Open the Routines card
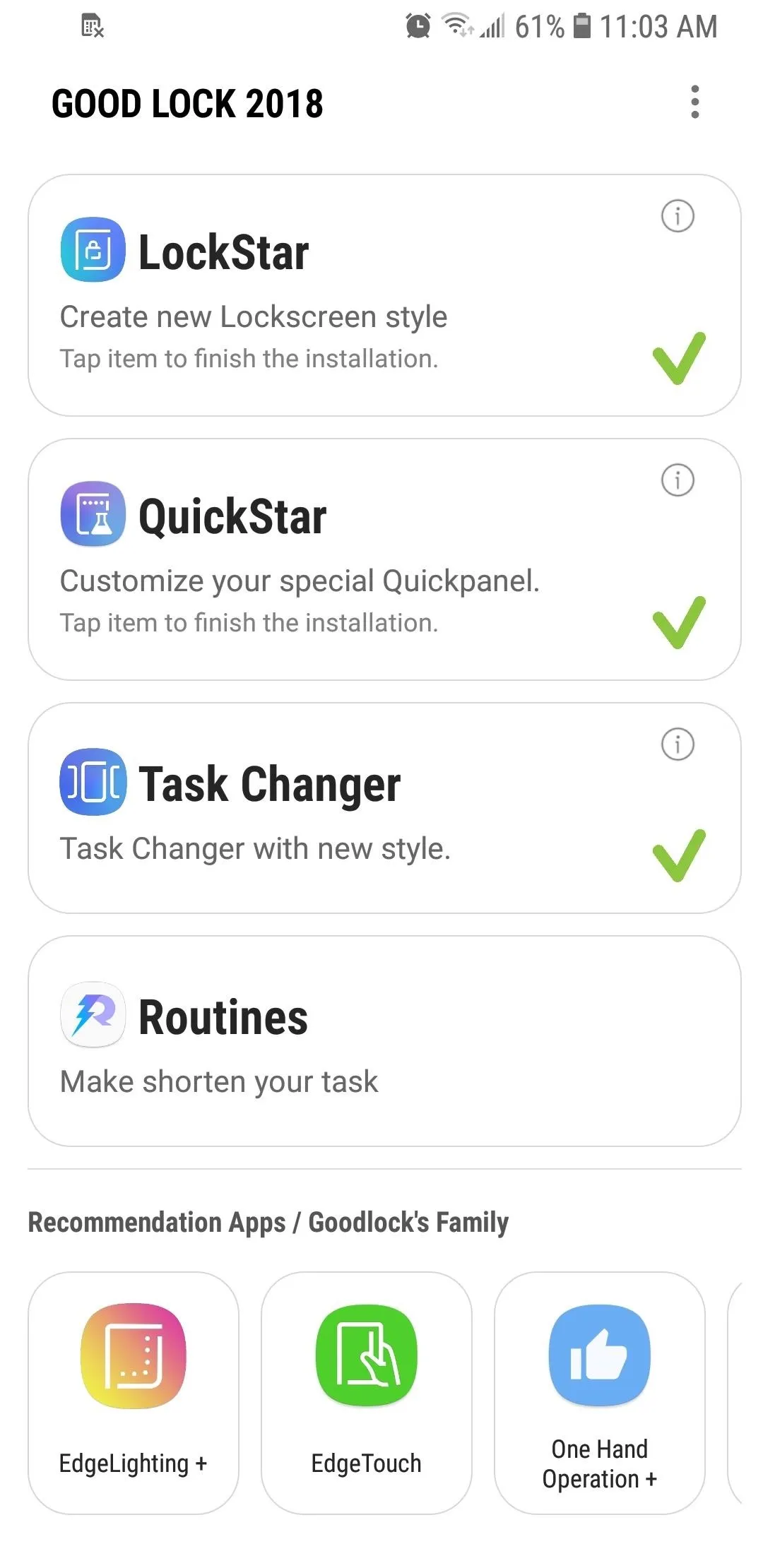The image size is (763, 1568). point(384,1041)
